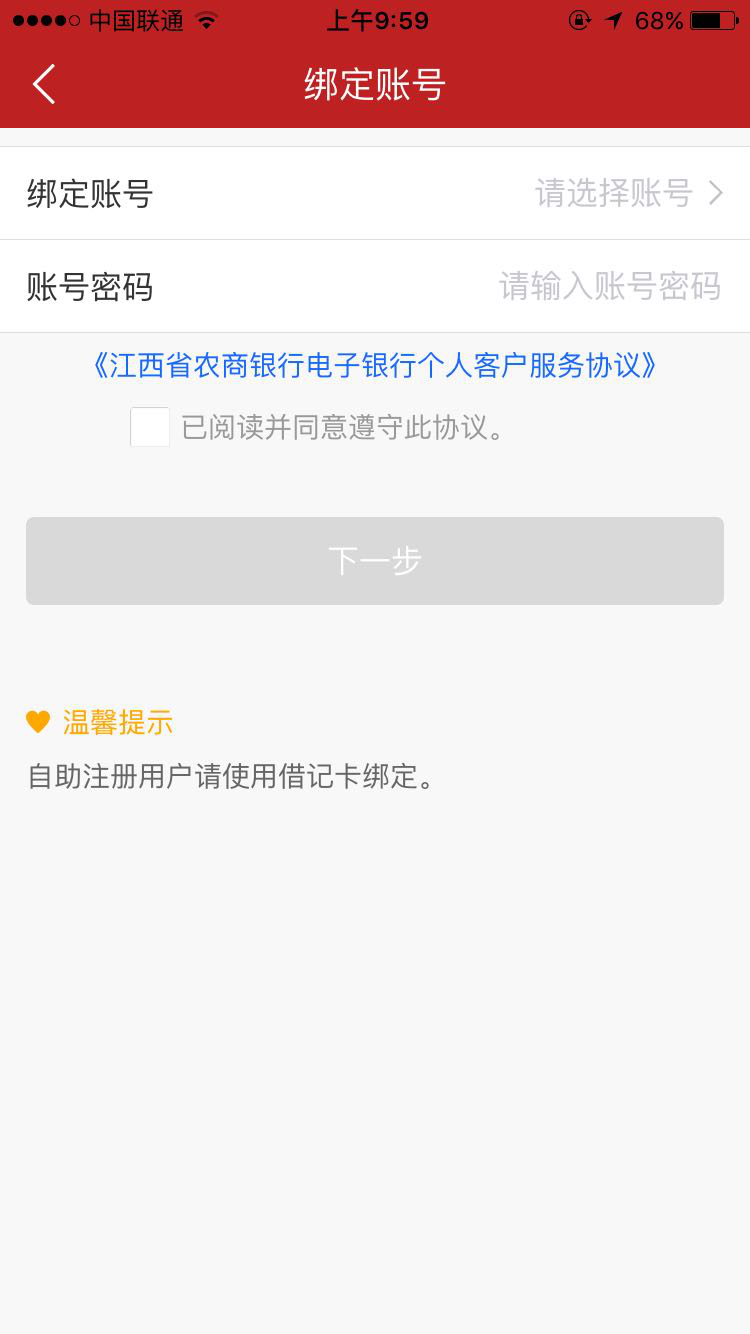
Task: Tap the 下一步 button
Action: coord(375,561)
